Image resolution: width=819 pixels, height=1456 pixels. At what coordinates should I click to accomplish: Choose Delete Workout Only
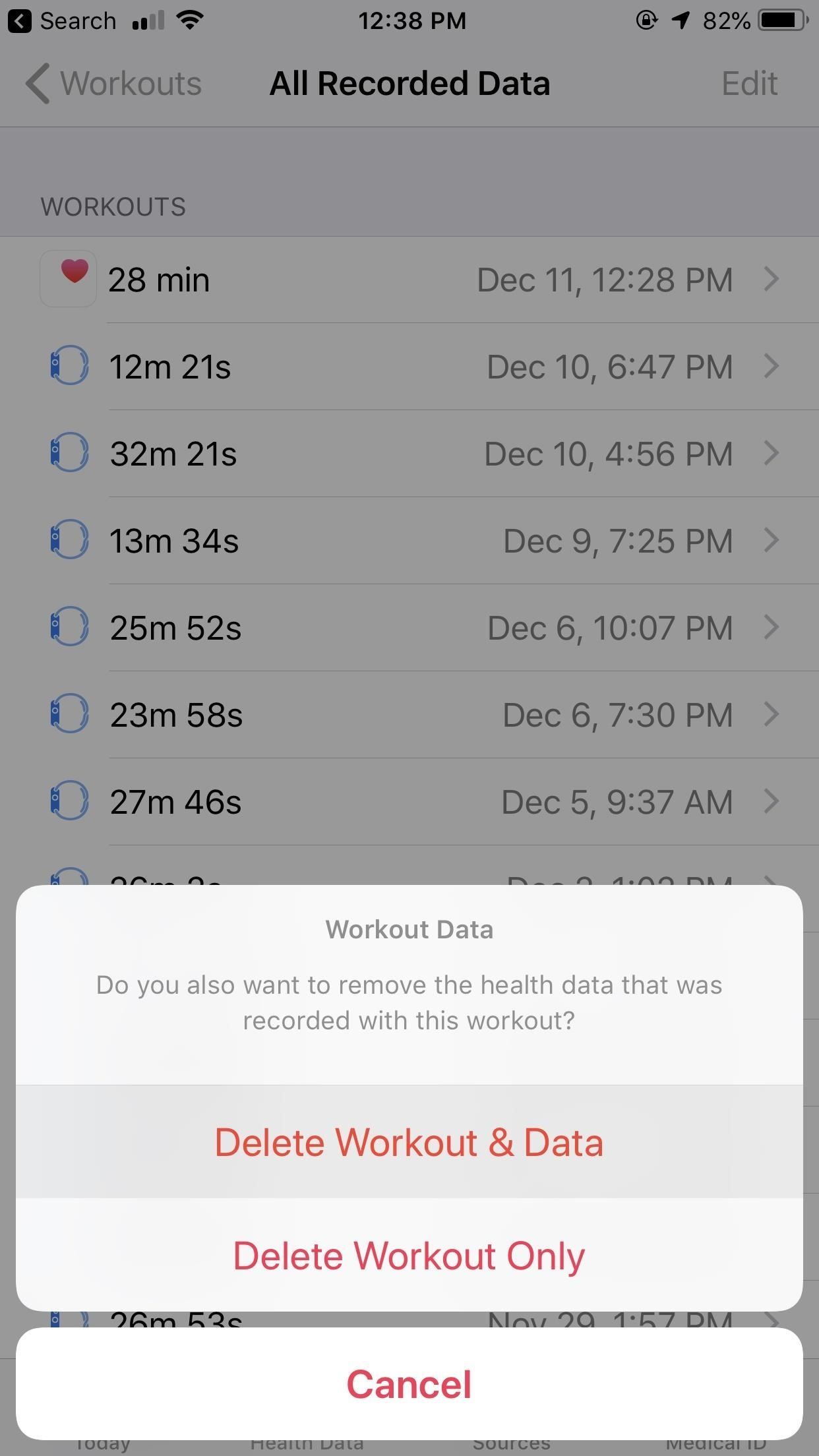click(x=409, y=1256)
